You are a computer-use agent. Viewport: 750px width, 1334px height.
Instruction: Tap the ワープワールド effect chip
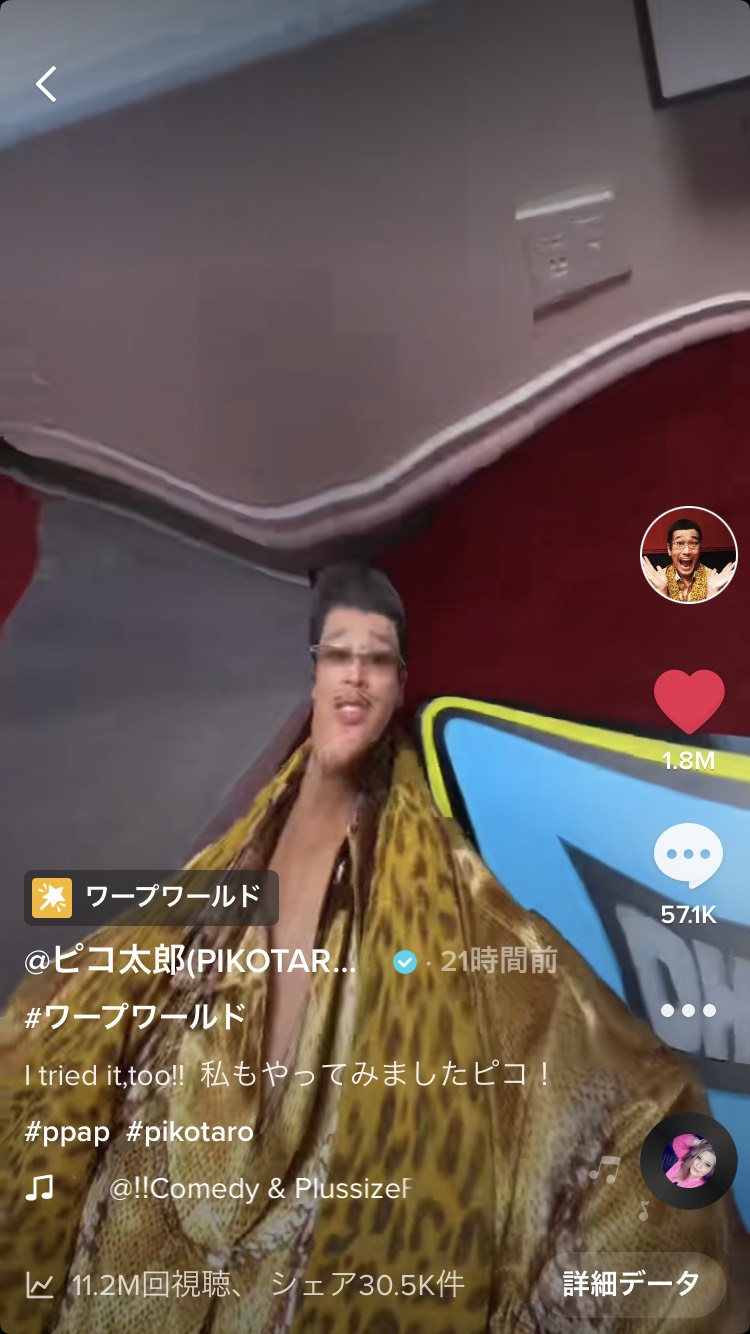(x=152, y=897)
